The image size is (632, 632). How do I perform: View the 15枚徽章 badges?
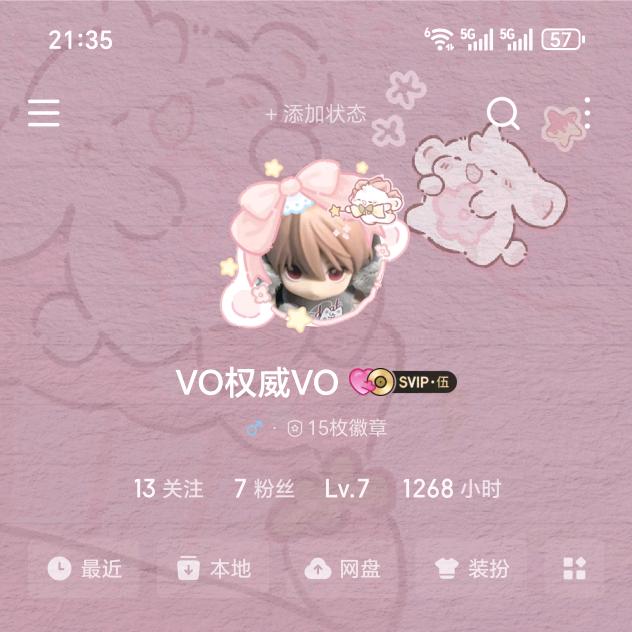coord(337,429)
